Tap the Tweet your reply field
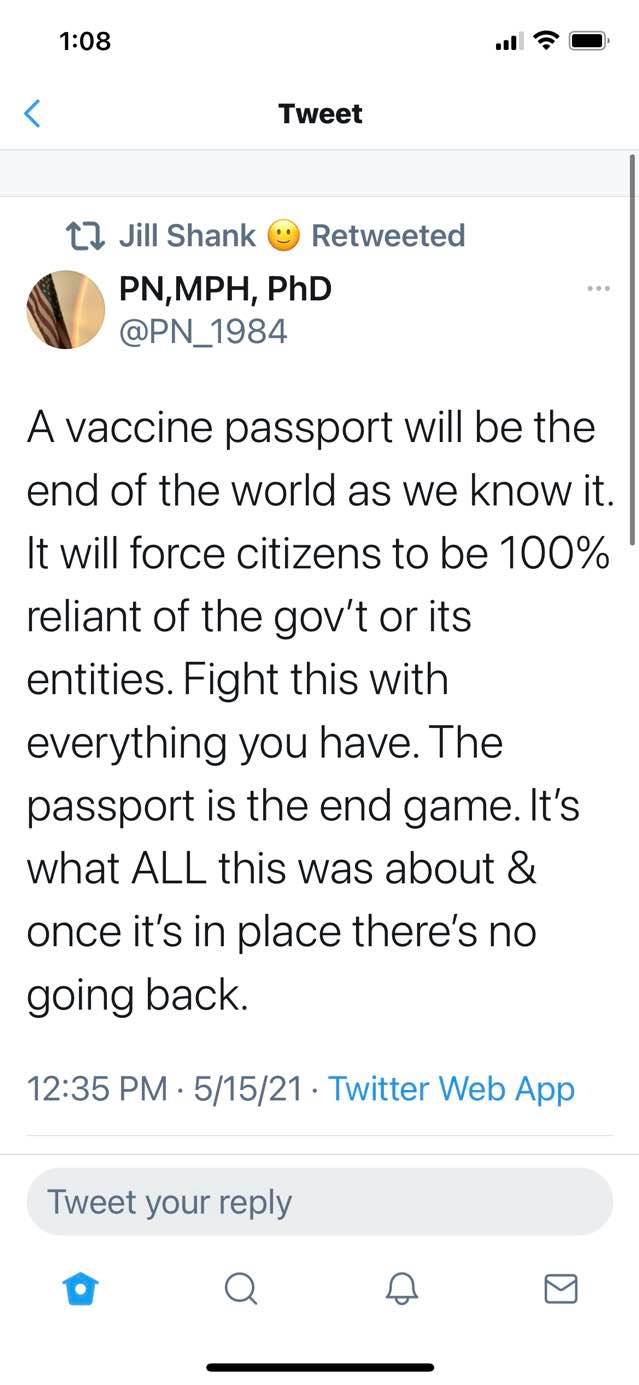 319,1201
